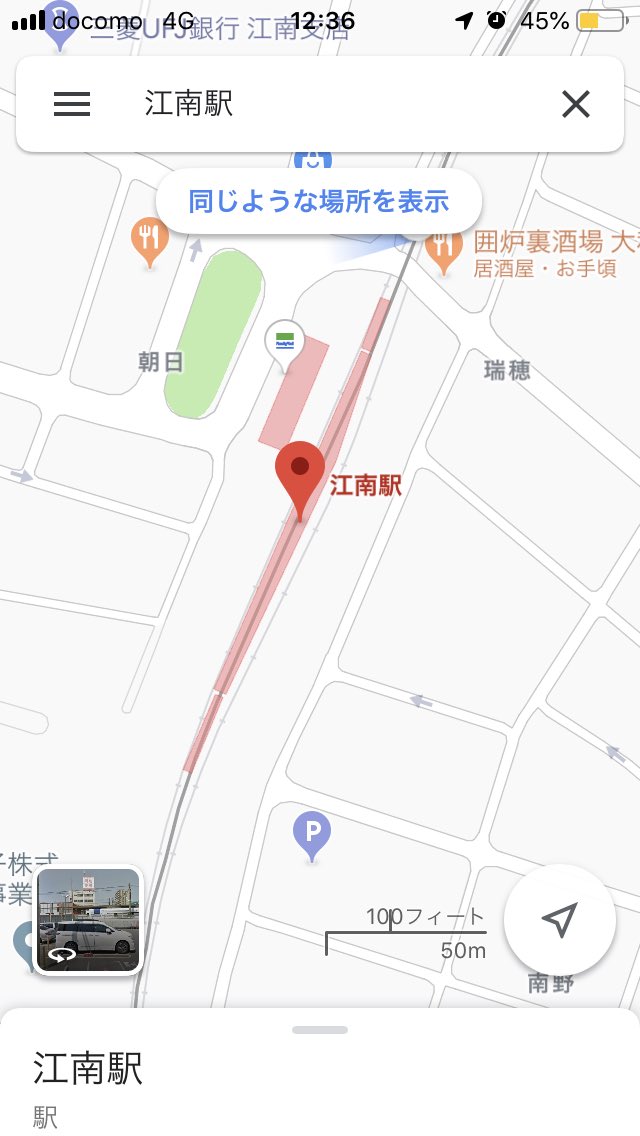Center map on my location
The image size is (640, 1136).
[560, 919]
